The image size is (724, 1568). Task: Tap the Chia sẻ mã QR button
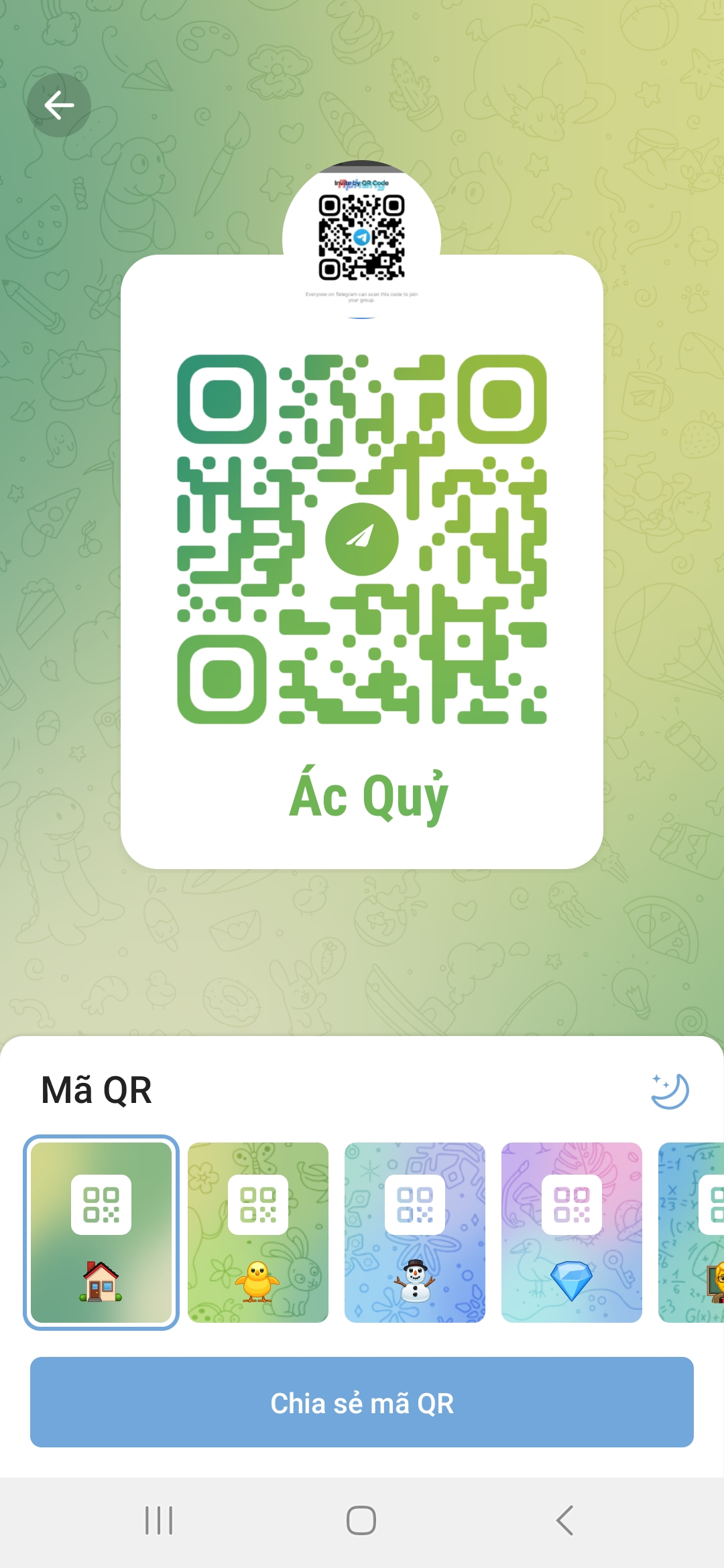tap(362, 1402)
